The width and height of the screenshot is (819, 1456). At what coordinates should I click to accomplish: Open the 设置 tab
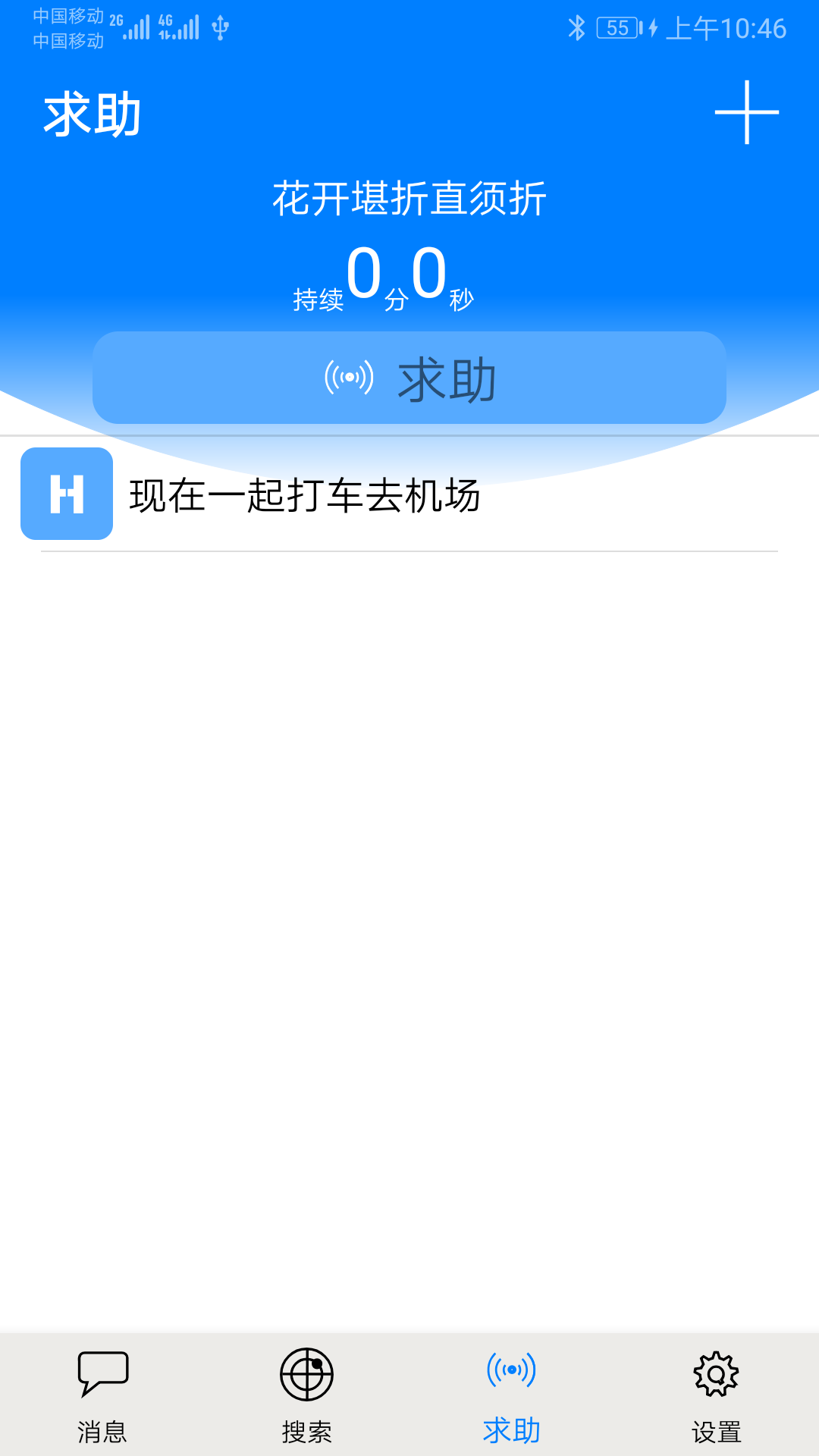tap(716, 1395)
